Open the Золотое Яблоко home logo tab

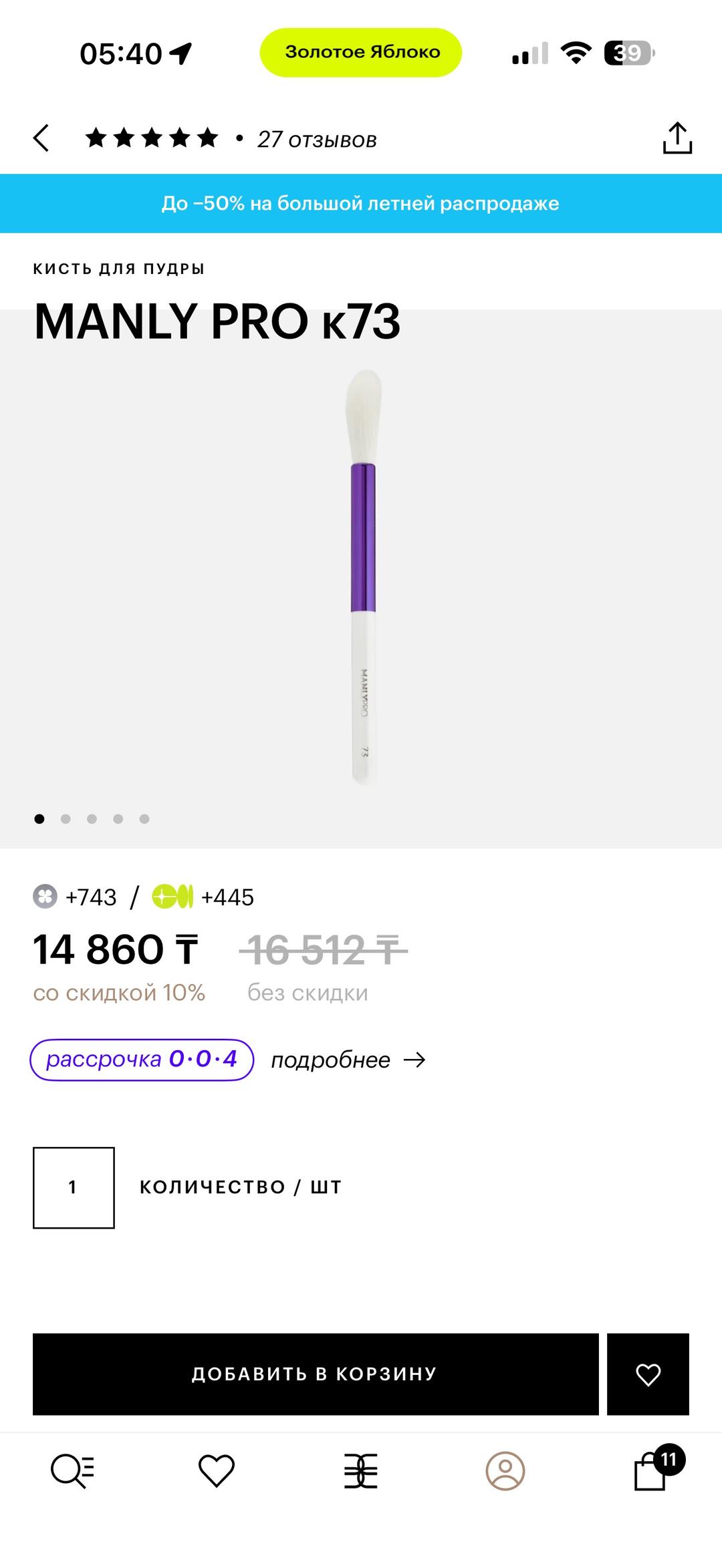coord(361,1470)
